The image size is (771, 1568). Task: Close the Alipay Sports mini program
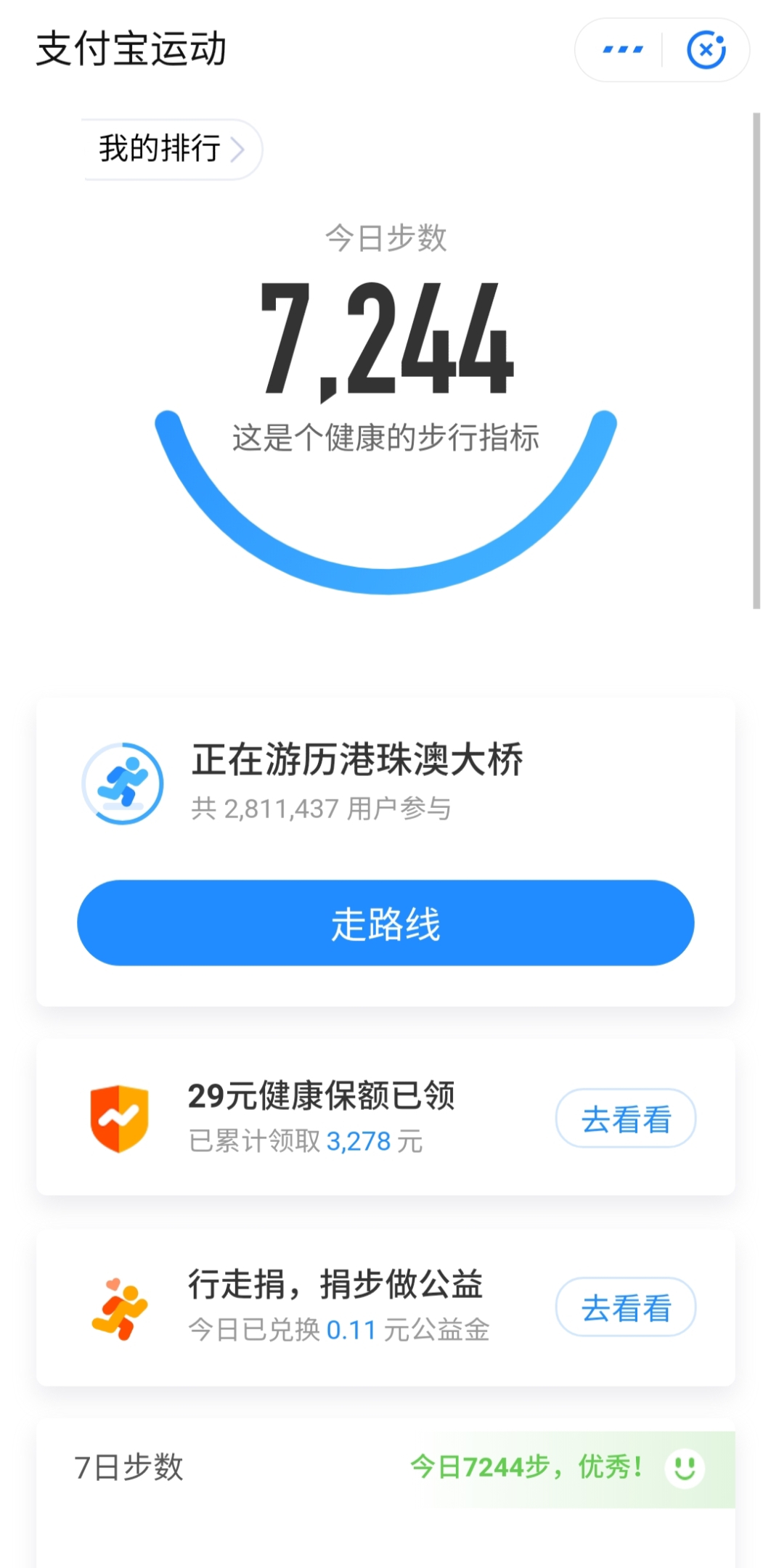click(x=706, y=50)
